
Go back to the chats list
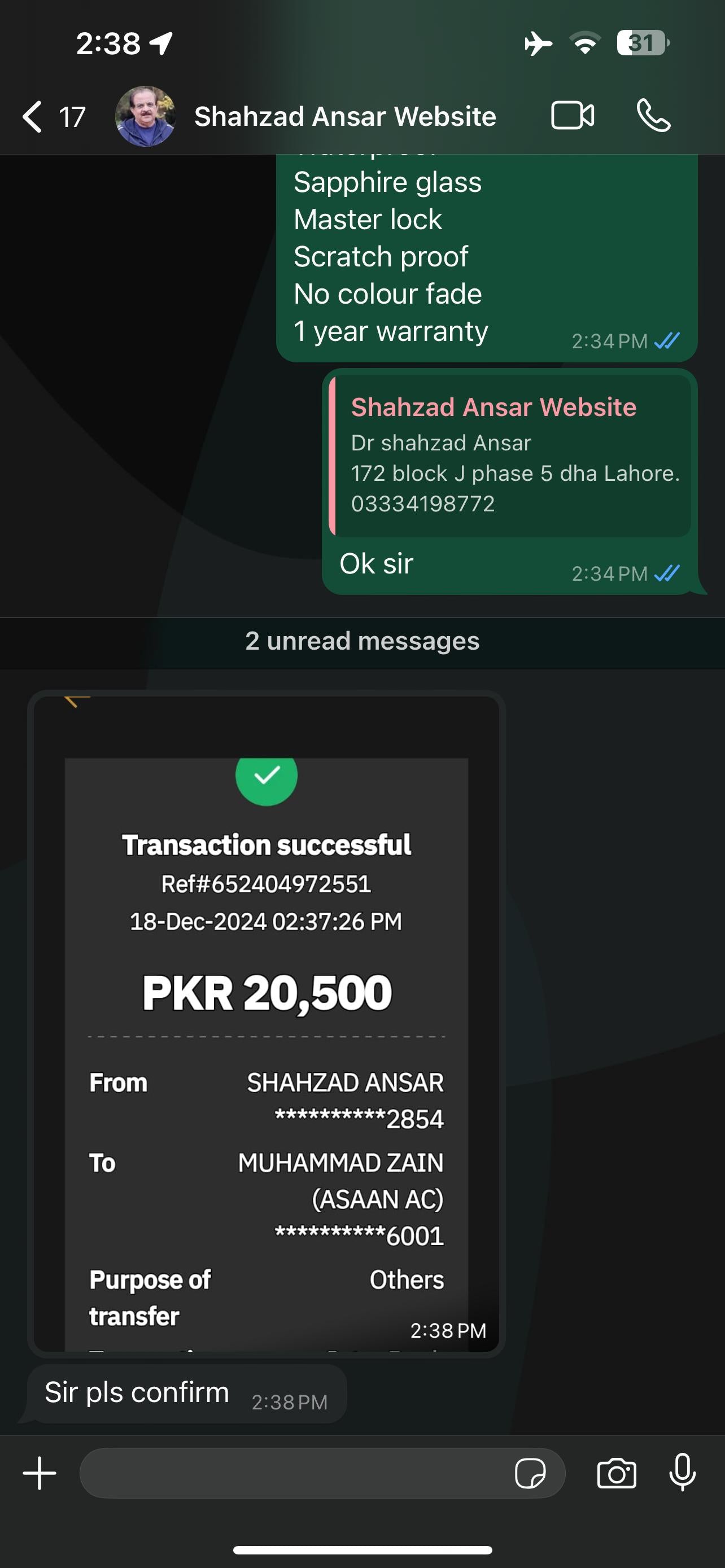33,116
